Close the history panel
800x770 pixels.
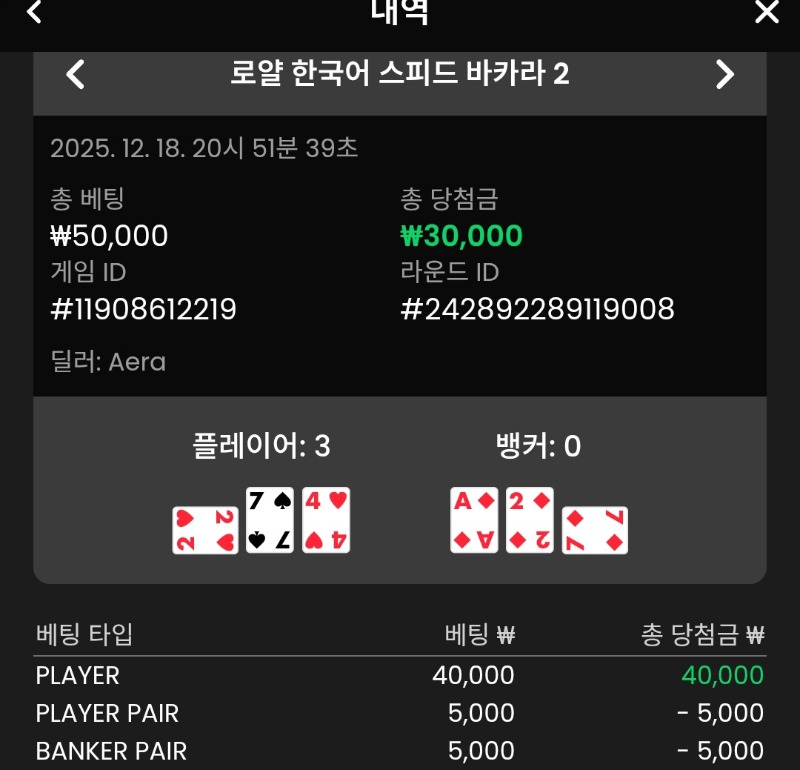coord(766,12)
